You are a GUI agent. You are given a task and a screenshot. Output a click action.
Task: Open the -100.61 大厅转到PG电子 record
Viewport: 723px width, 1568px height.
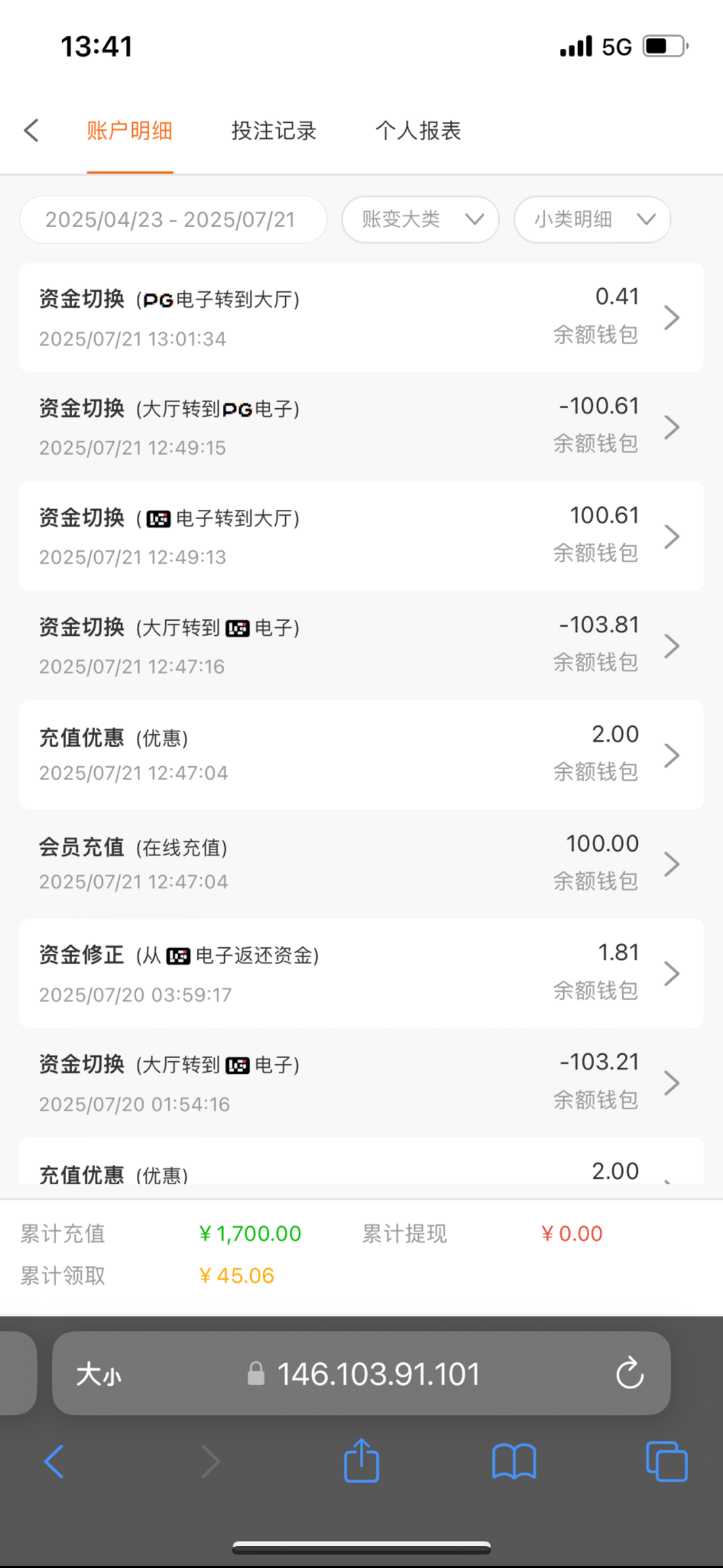point(361,427)
